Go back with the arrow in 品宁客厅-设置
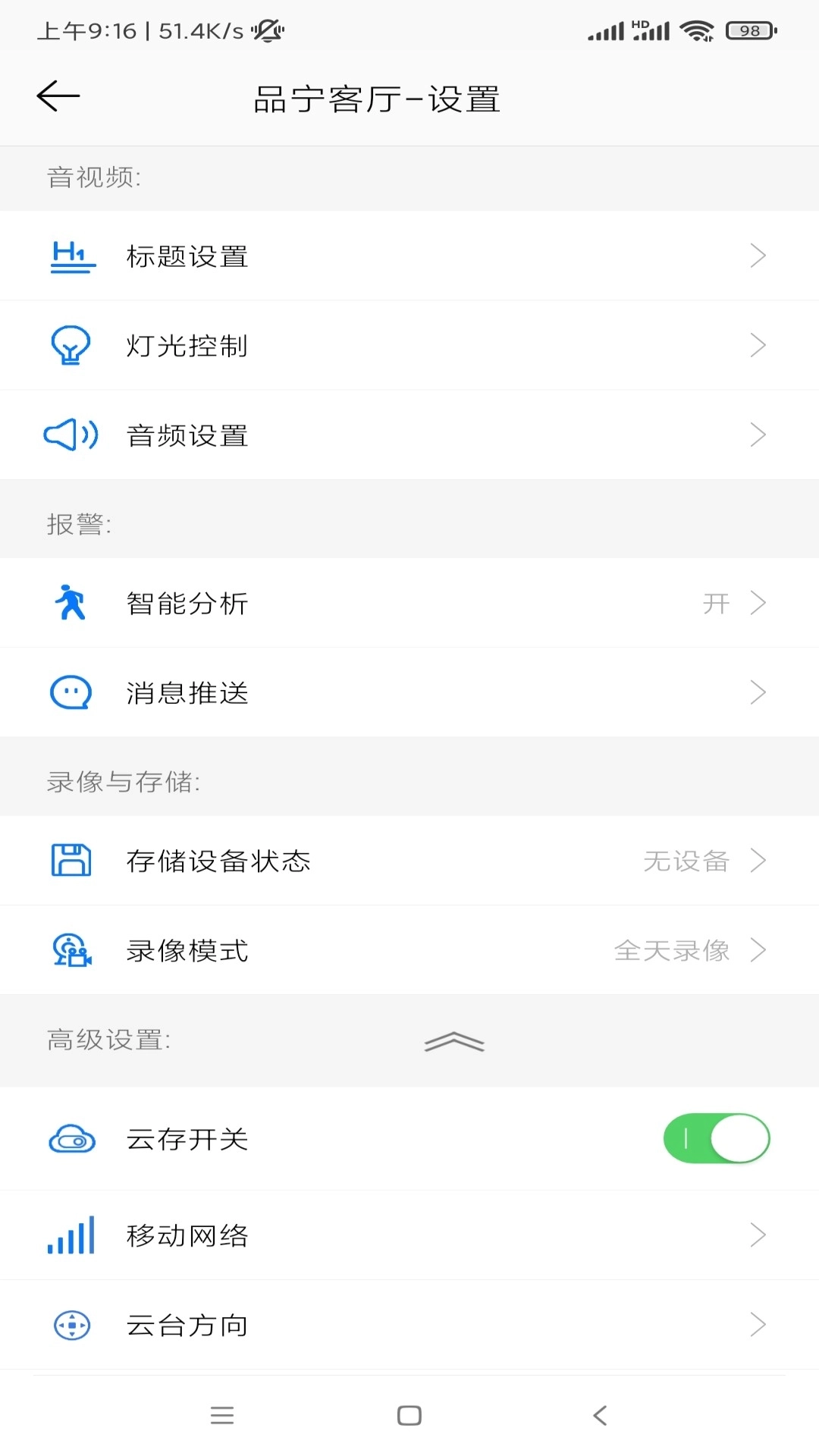 [x=58, y=97]
